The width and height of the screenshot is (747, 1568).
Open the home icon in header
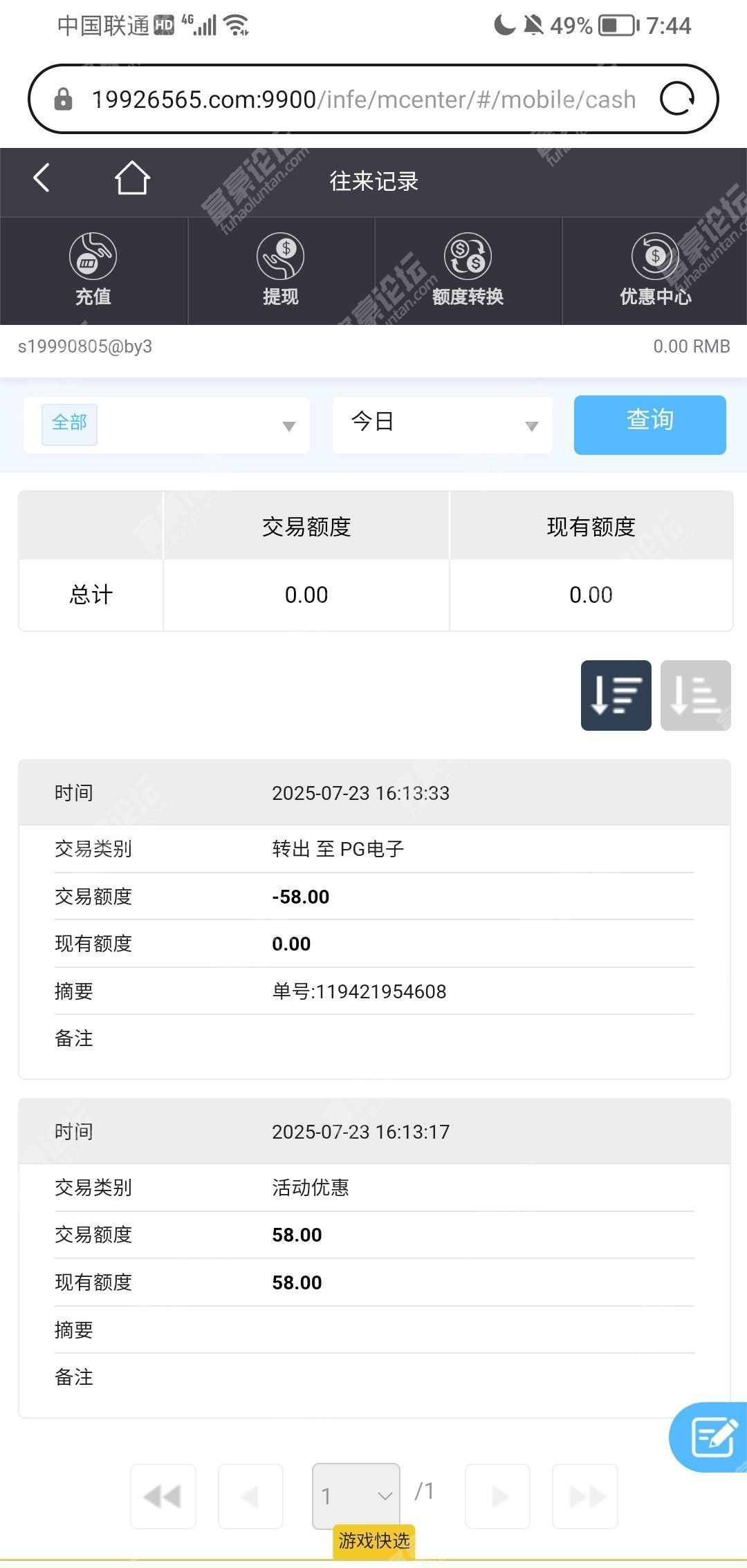click(x=132, y=178)
